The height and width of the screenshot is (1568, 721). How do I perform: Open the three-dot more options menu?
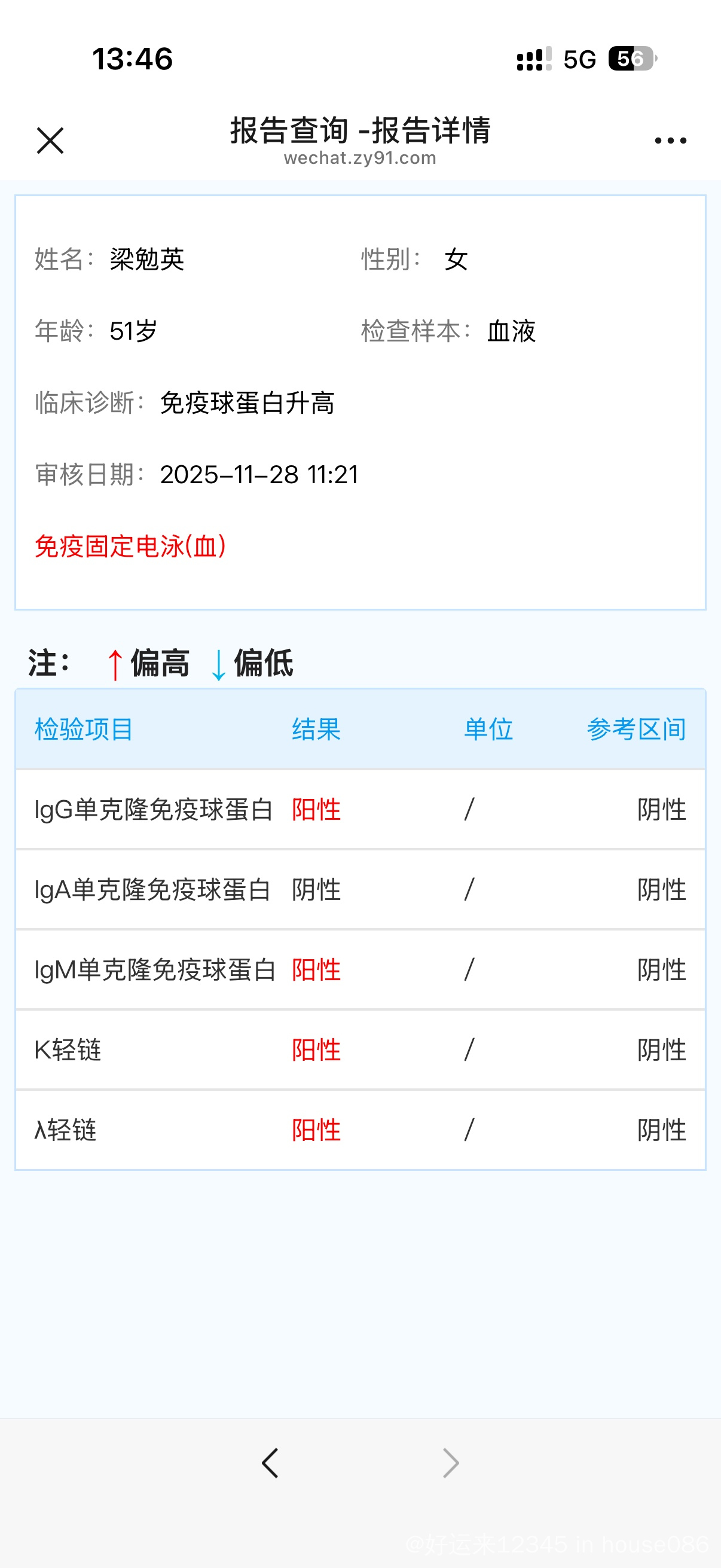pos(670,141)
